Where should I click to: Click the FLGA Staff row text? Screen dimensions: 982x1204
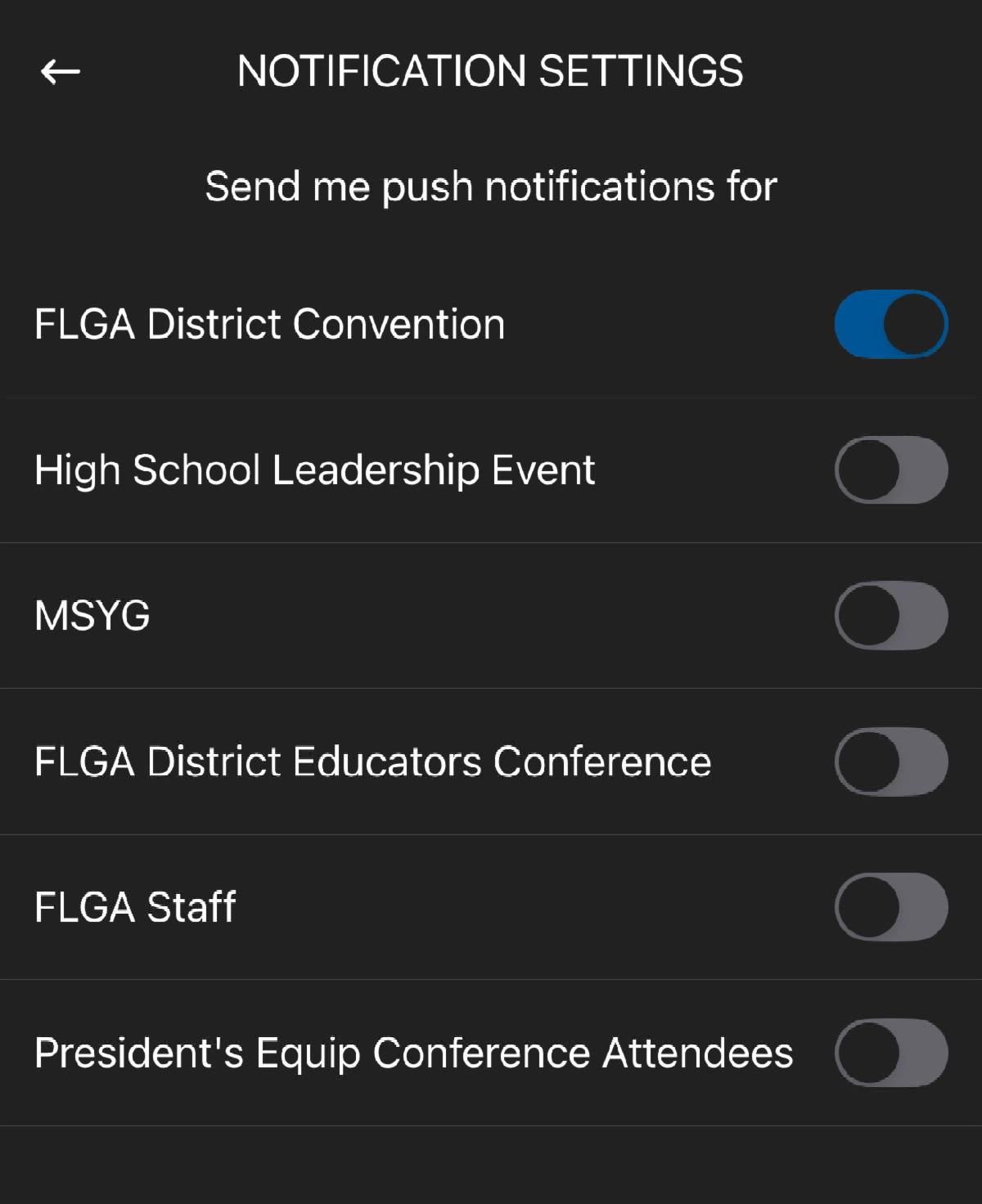click(x=133, y=906)
